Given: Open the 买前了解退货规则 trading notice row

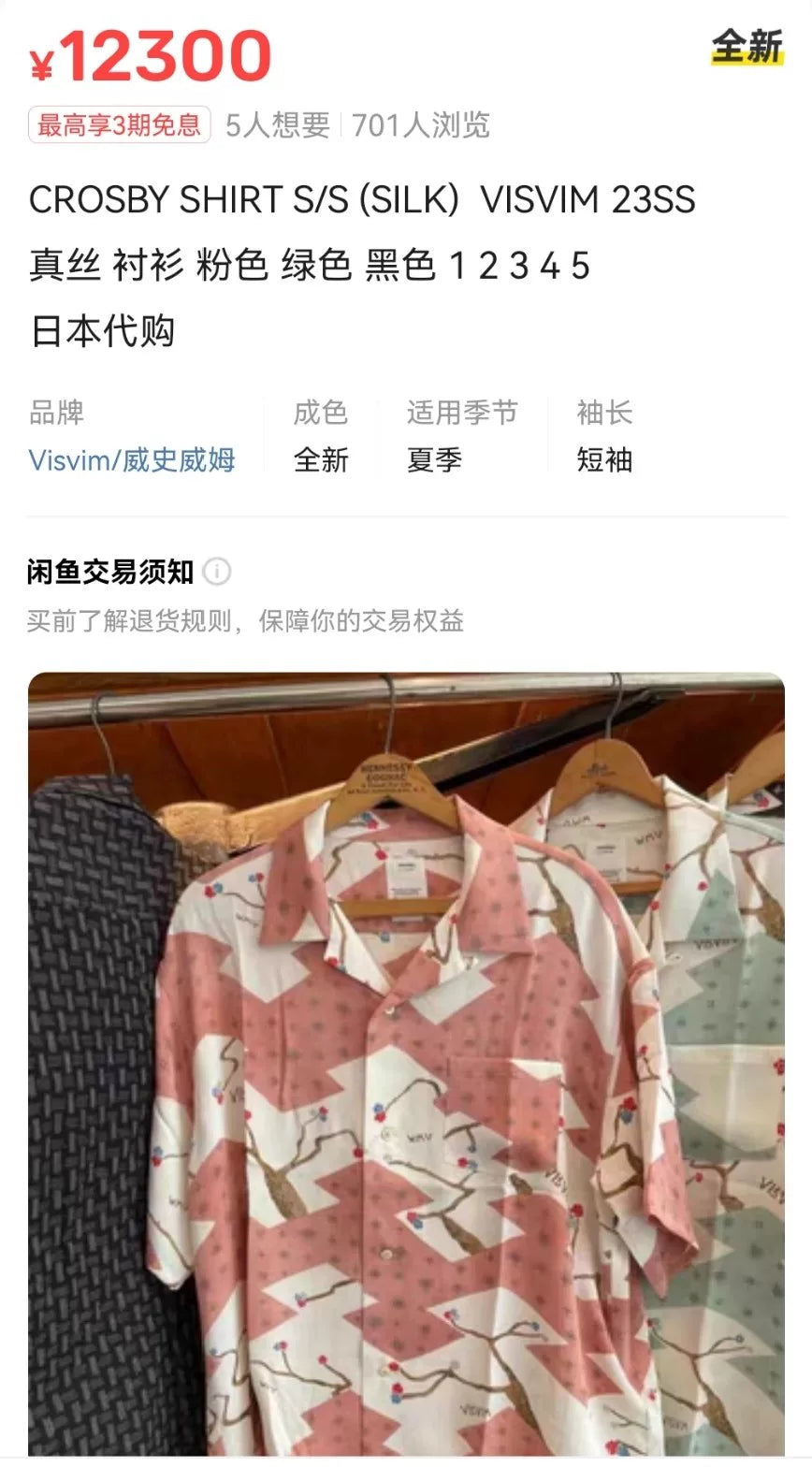Looking at the screenshot, I should (245, 621).
